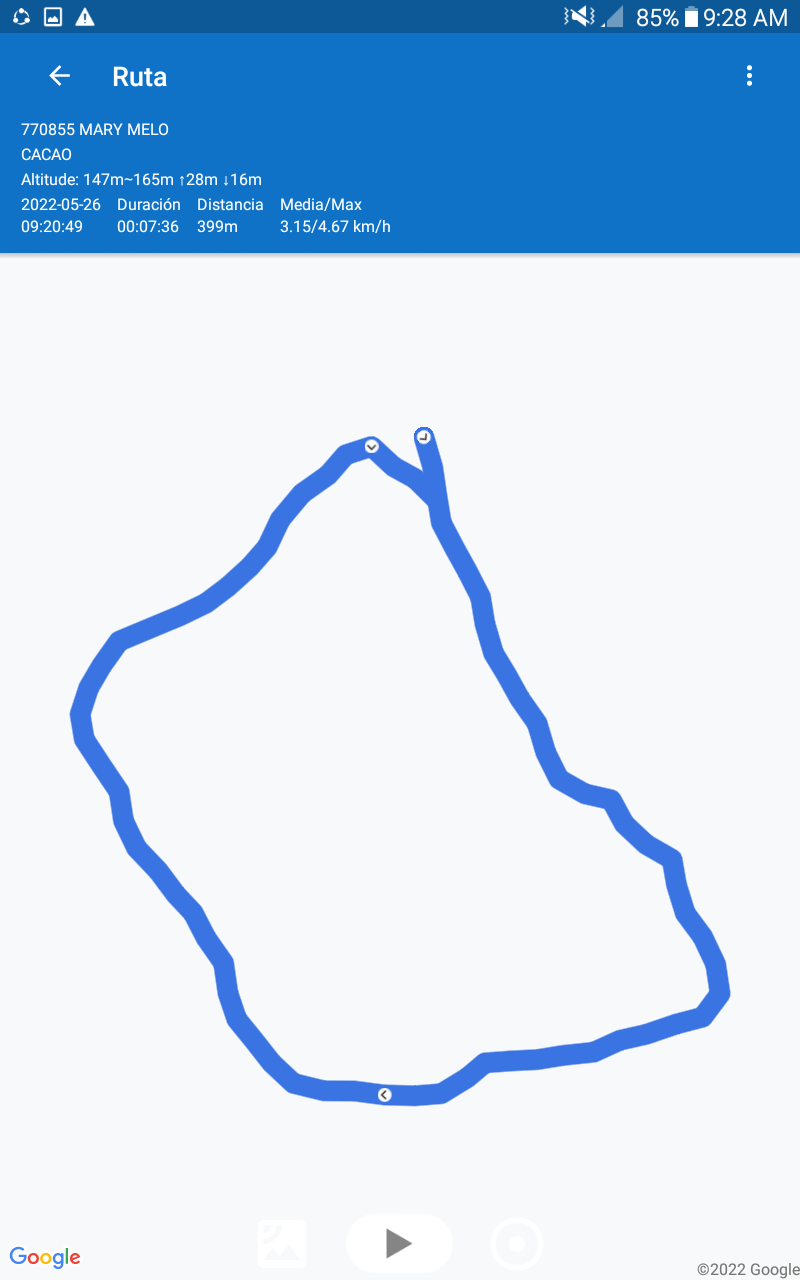Play the route animation
The image size is (800, 1280).
coord(399,1243)
